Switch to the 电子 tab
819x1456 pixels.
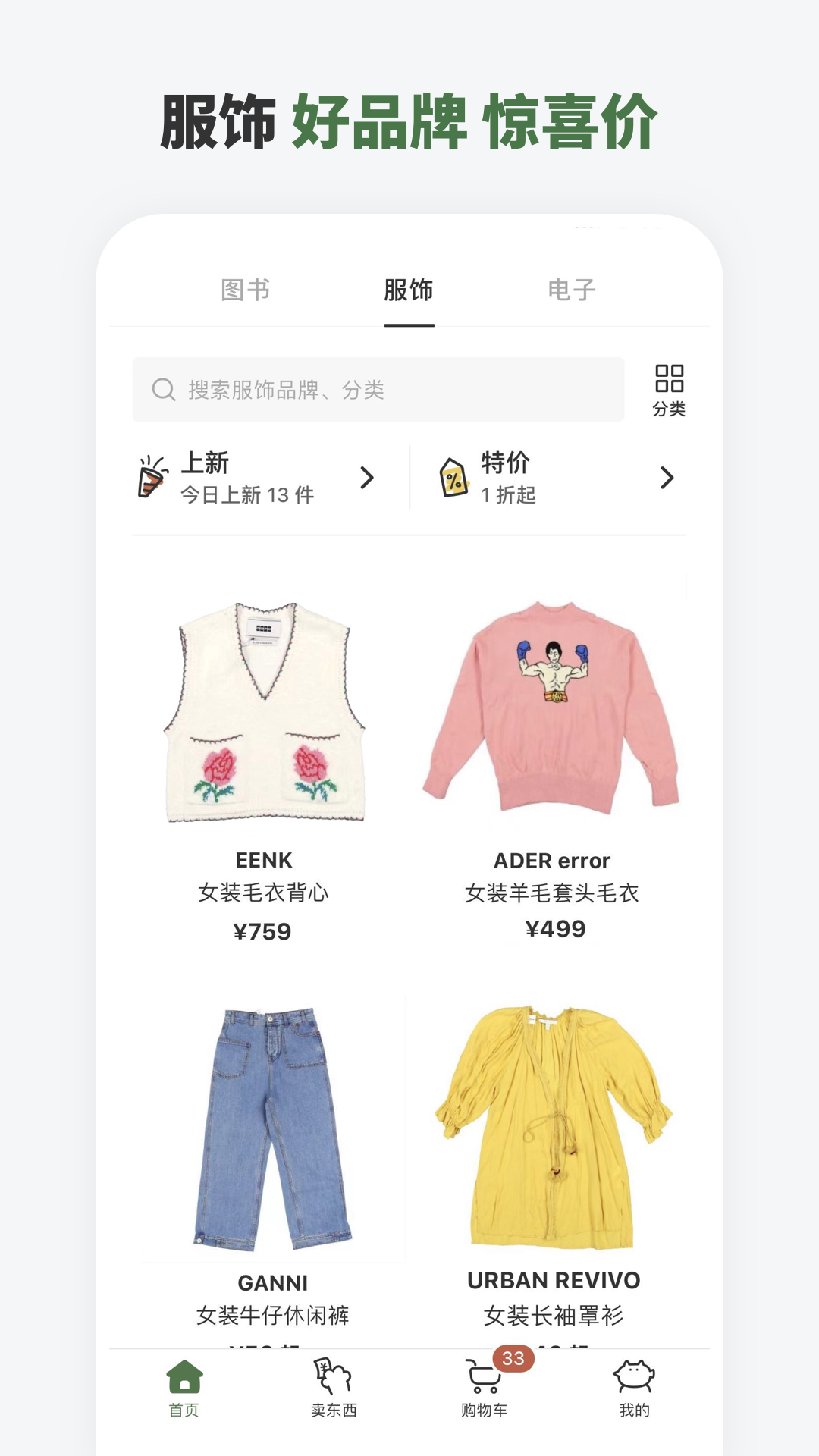573,290
